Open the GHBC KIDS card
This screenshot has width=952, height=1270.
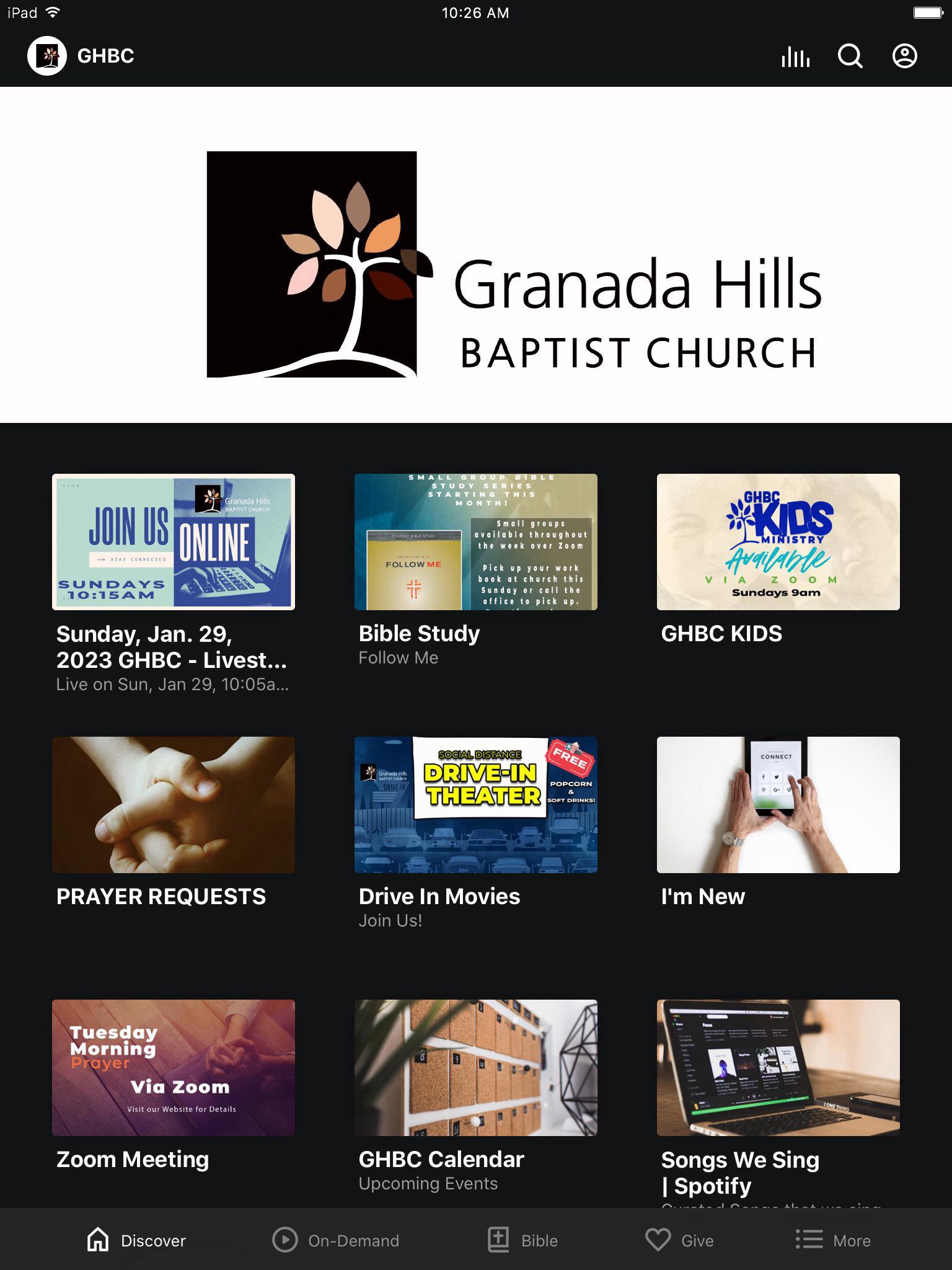point(778,542)
